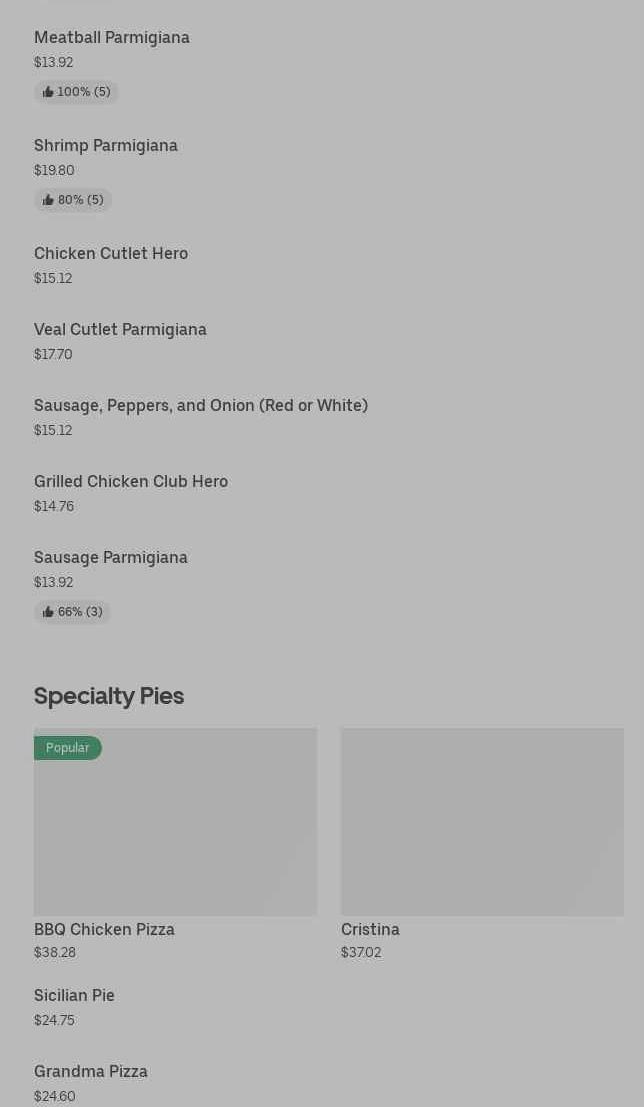Image resolution: width=644 pixels, height=1107 pixels.
Task: Select the Grilled Chicken Club Hero
Action: 131,482
